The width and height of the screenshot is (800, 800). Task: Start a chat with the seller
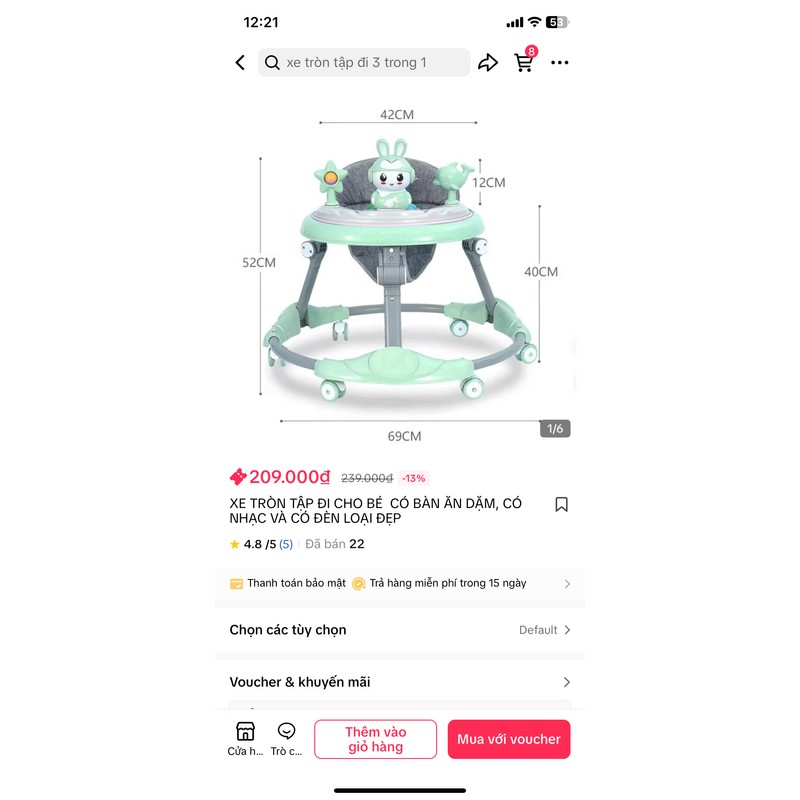(x=287, y=739)
